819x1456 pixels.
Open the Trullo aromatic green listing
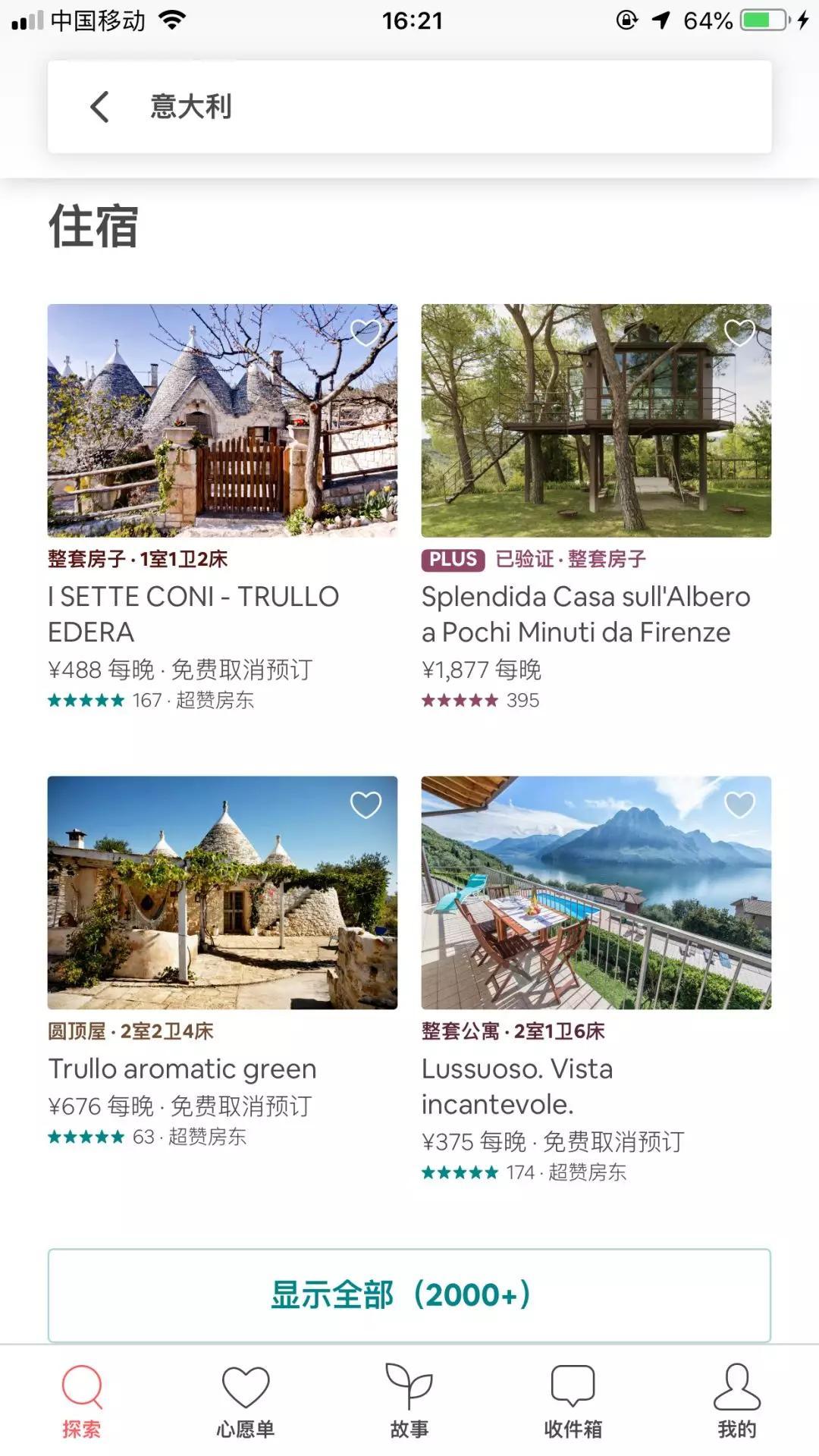point(222,893)
